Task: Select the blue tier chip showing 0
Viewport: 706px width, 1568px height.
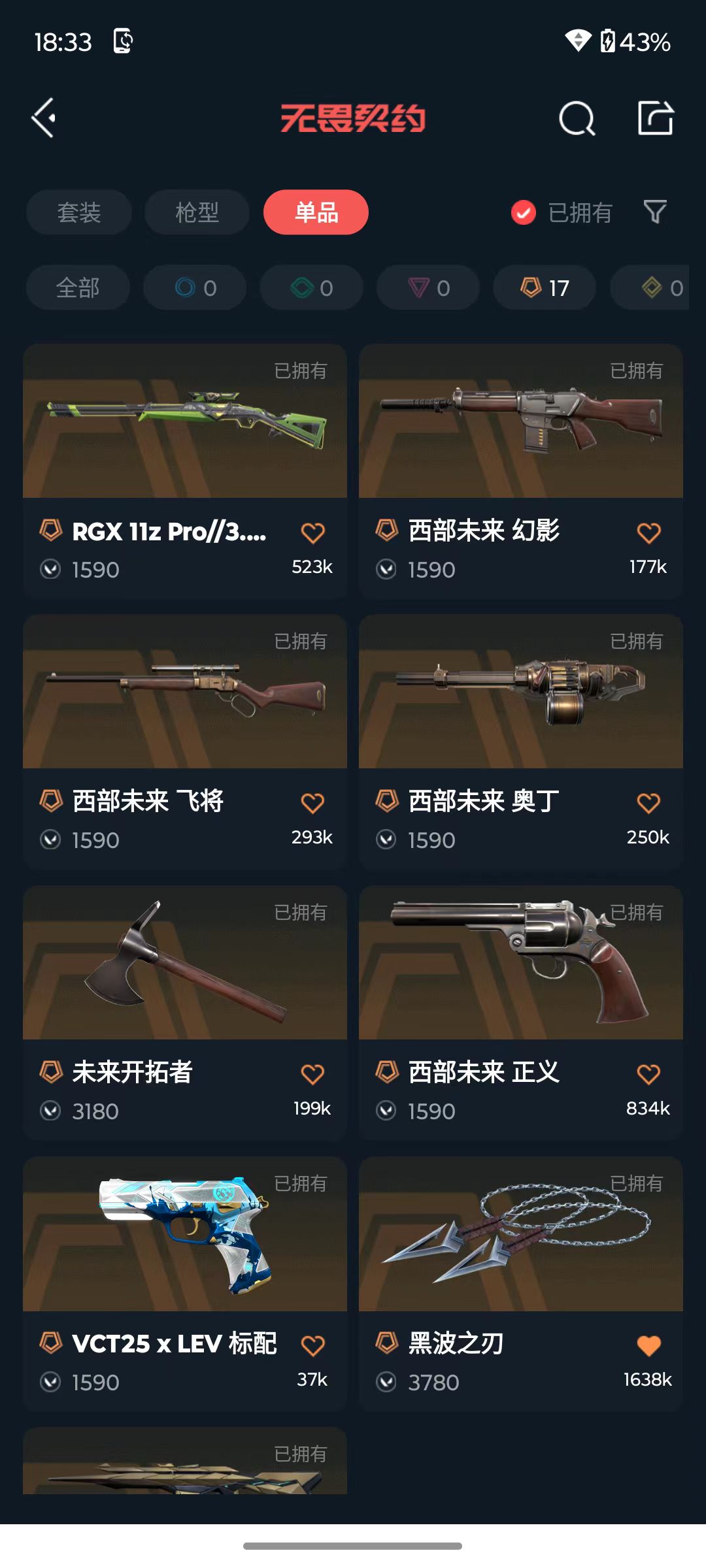Action: point(195,287)
